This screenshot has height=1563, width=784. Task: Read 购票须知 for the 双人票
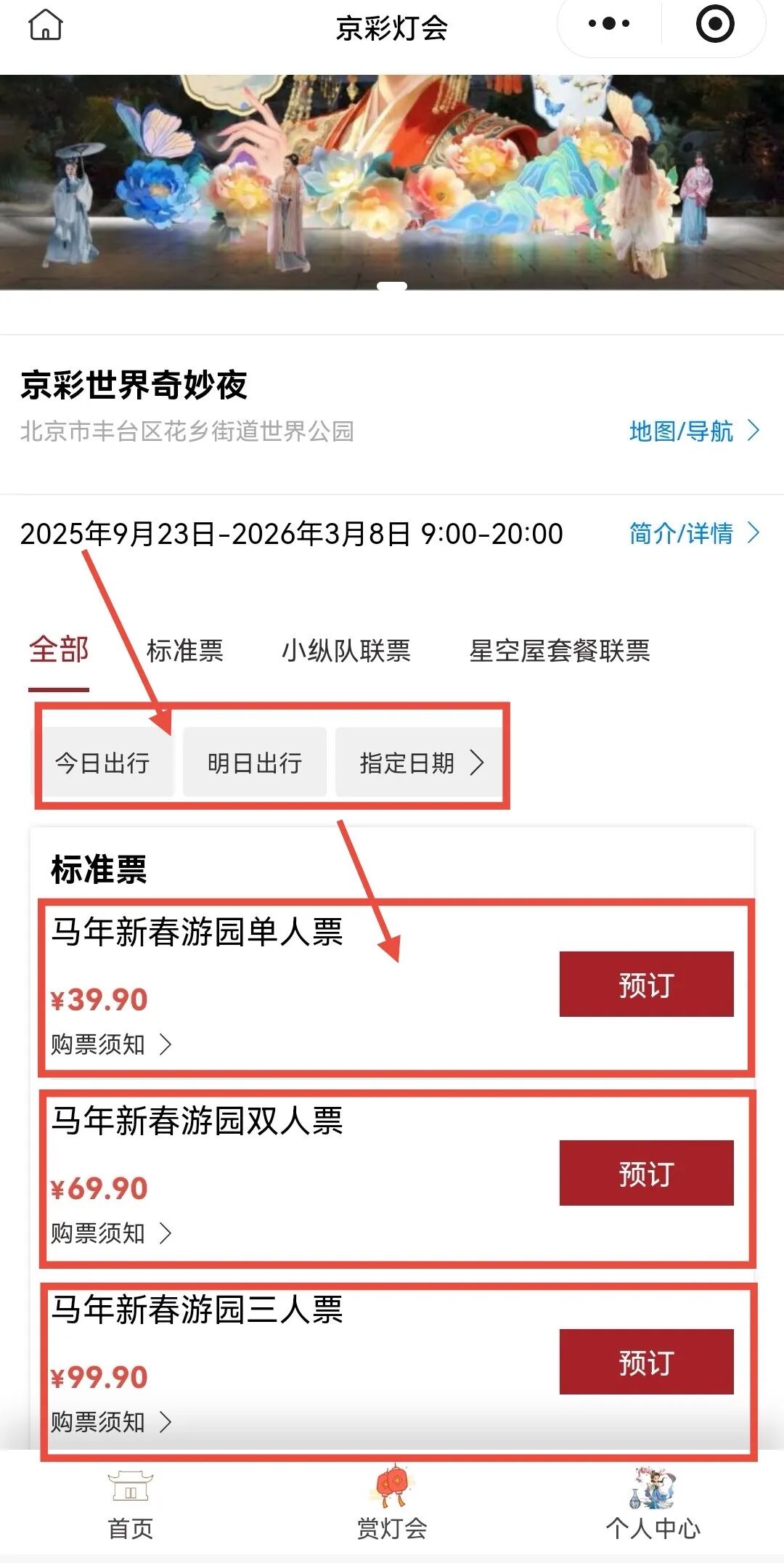tap(111, 1233)
